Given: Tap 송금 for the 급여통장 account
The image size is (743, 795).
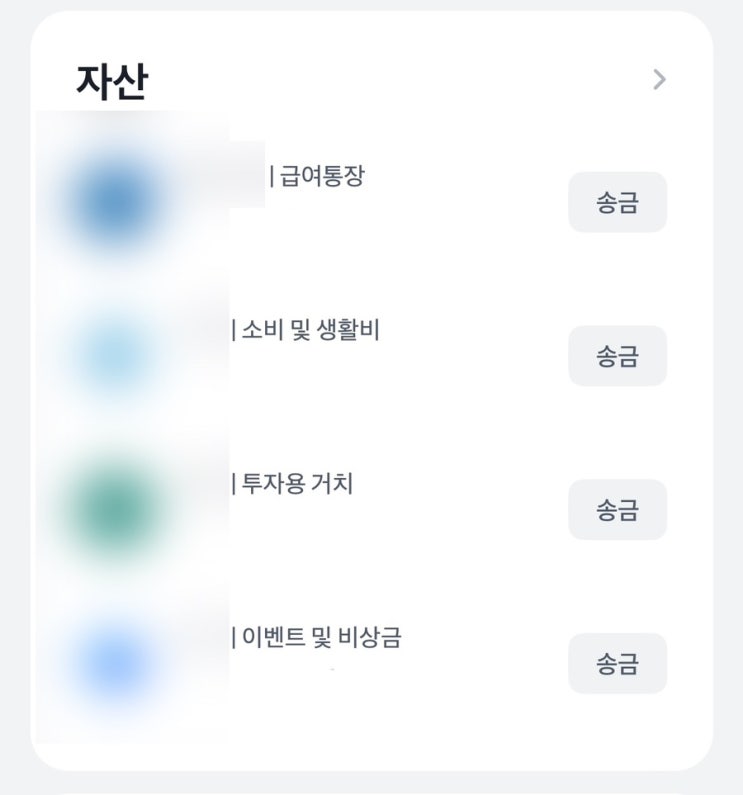Looking at the screenshot, I should (x=617, y=202).
